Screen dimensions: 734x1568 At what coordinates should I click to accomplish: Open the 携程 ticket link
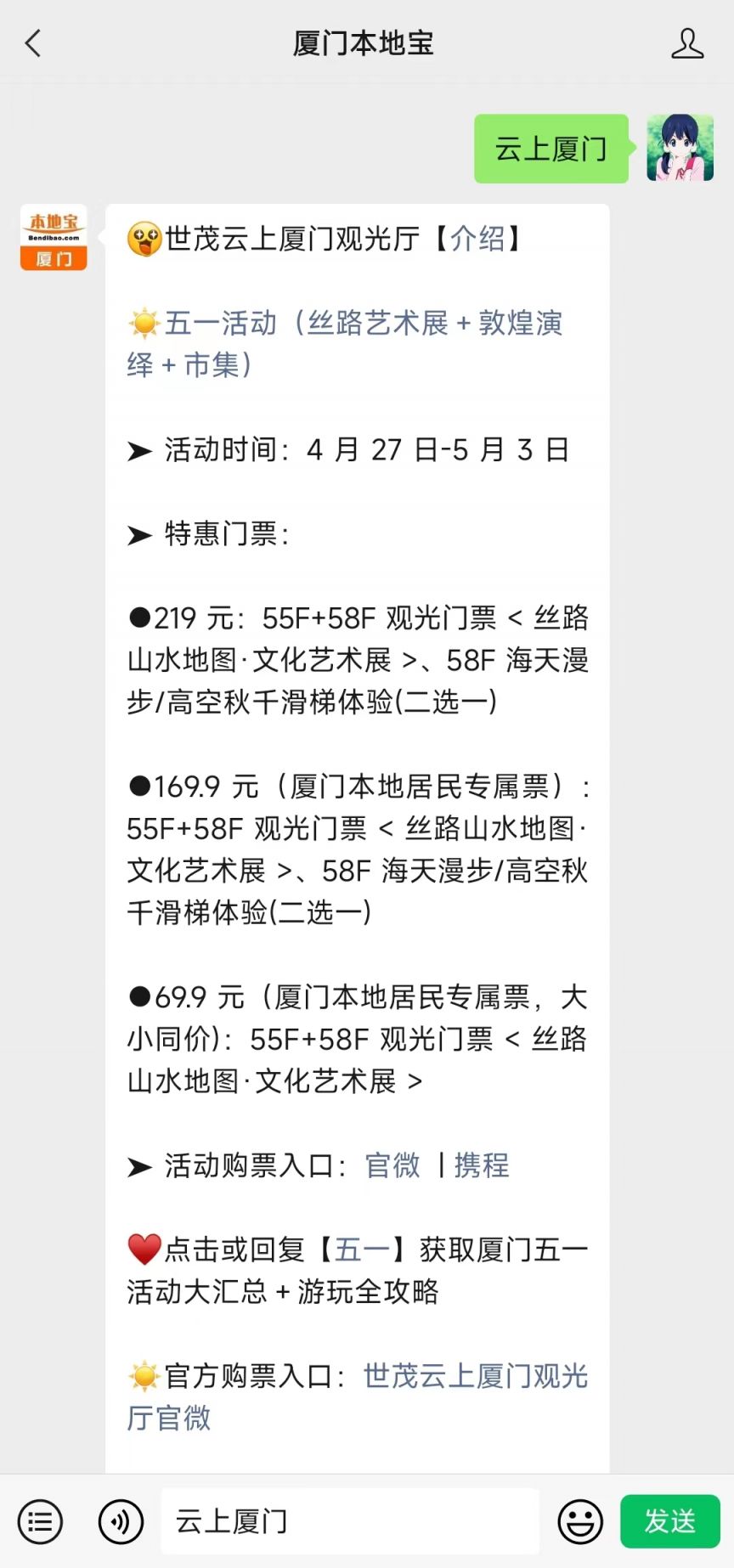pos(482,1165)
